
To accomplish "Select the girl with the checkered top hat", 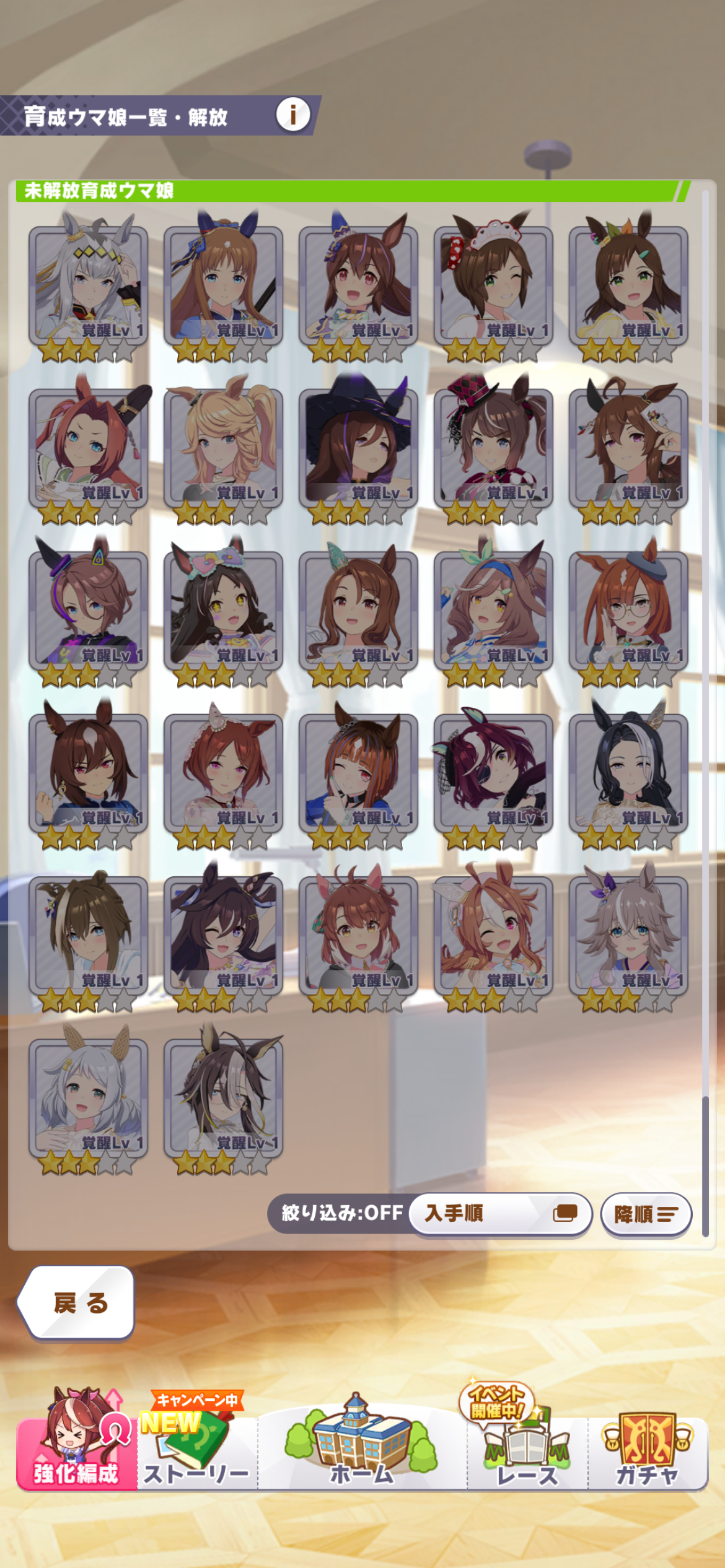I will point(493,448).
